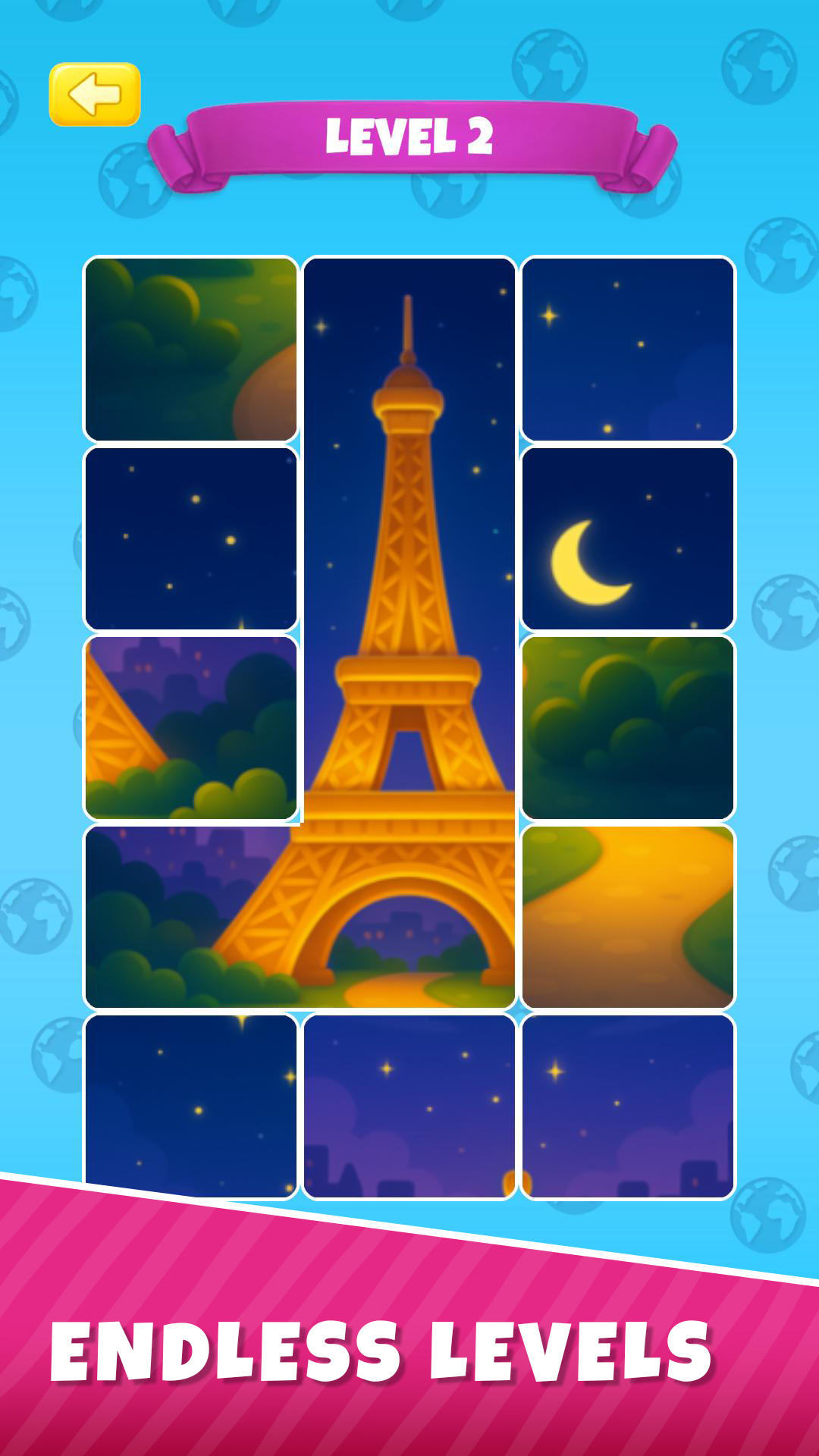
Task: Select the crescent moon puzzle tile
Action: pos(628,538)
